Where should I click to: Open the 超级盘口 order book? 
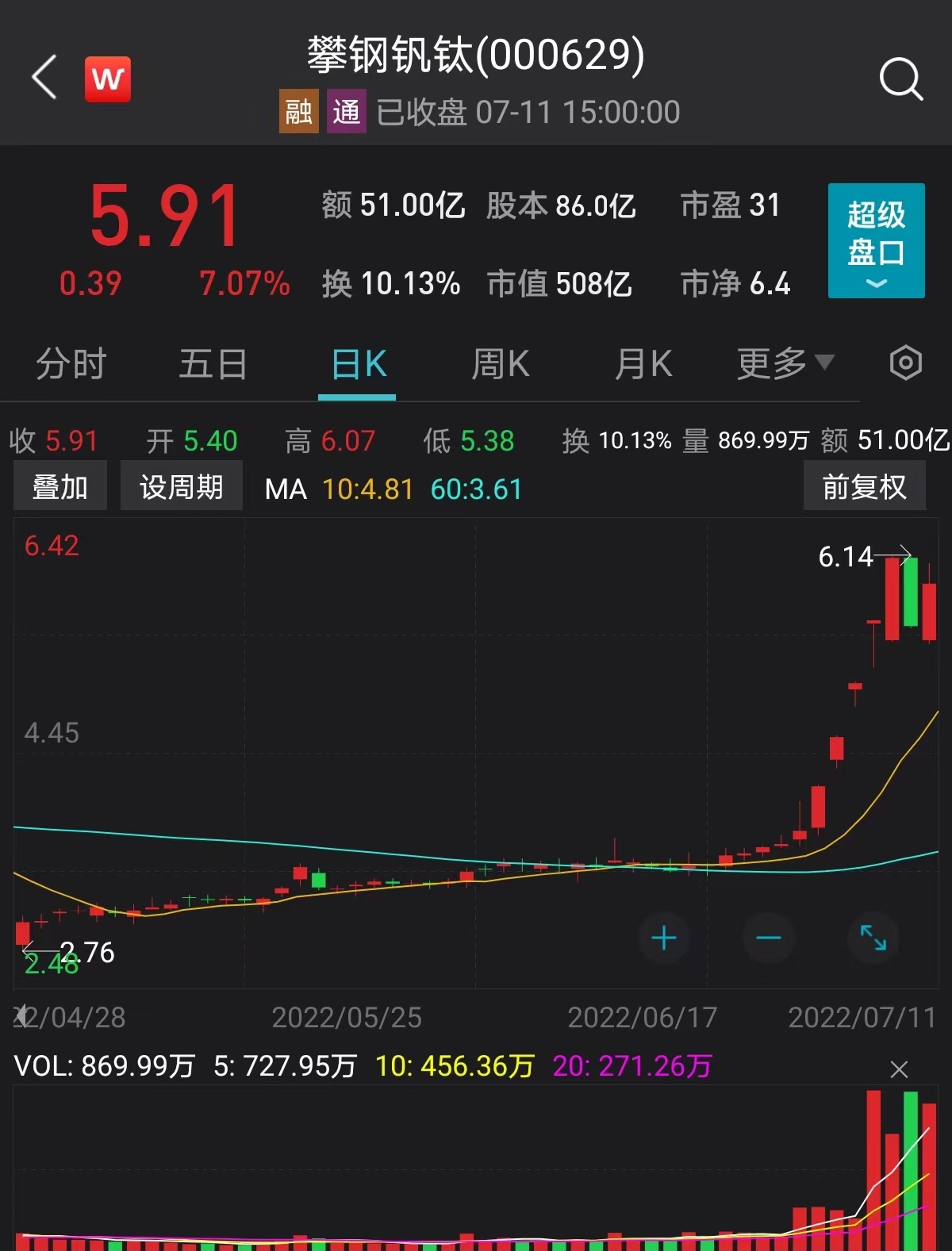pyautogui.click(x=875, y=234)
